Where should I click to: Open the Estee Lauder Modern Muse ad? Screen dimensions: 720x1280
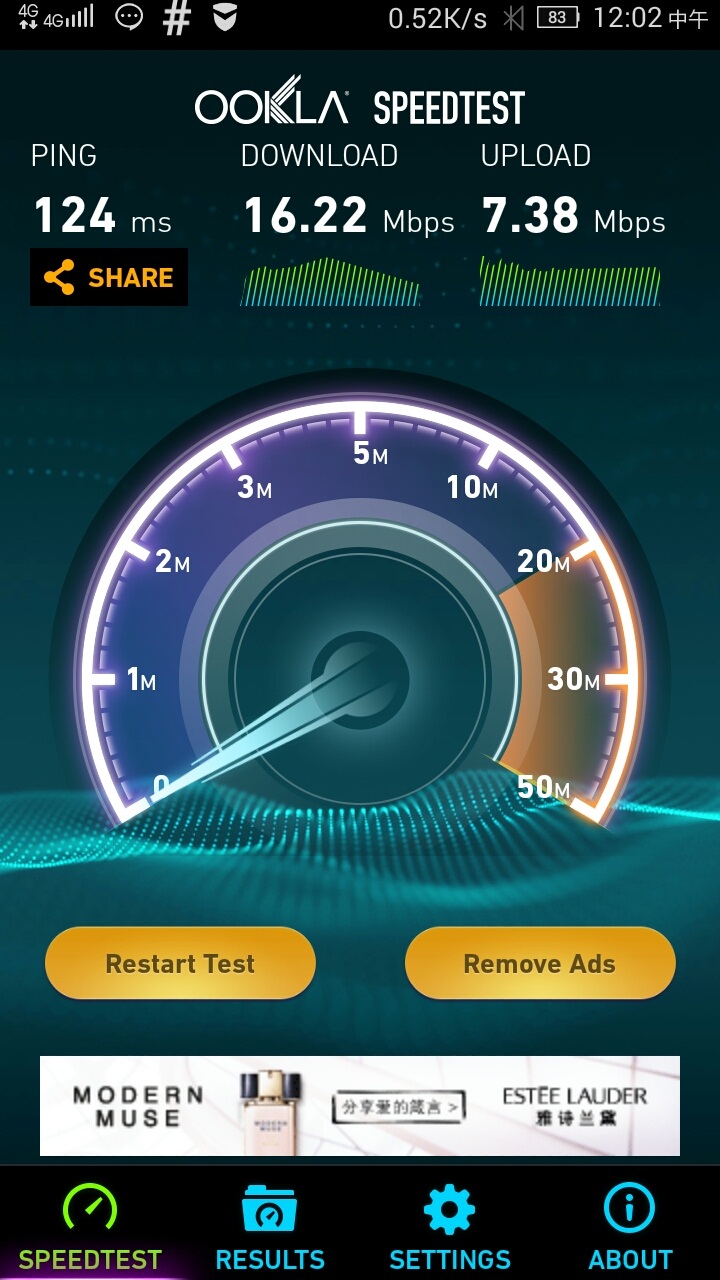coord(360,1106)
